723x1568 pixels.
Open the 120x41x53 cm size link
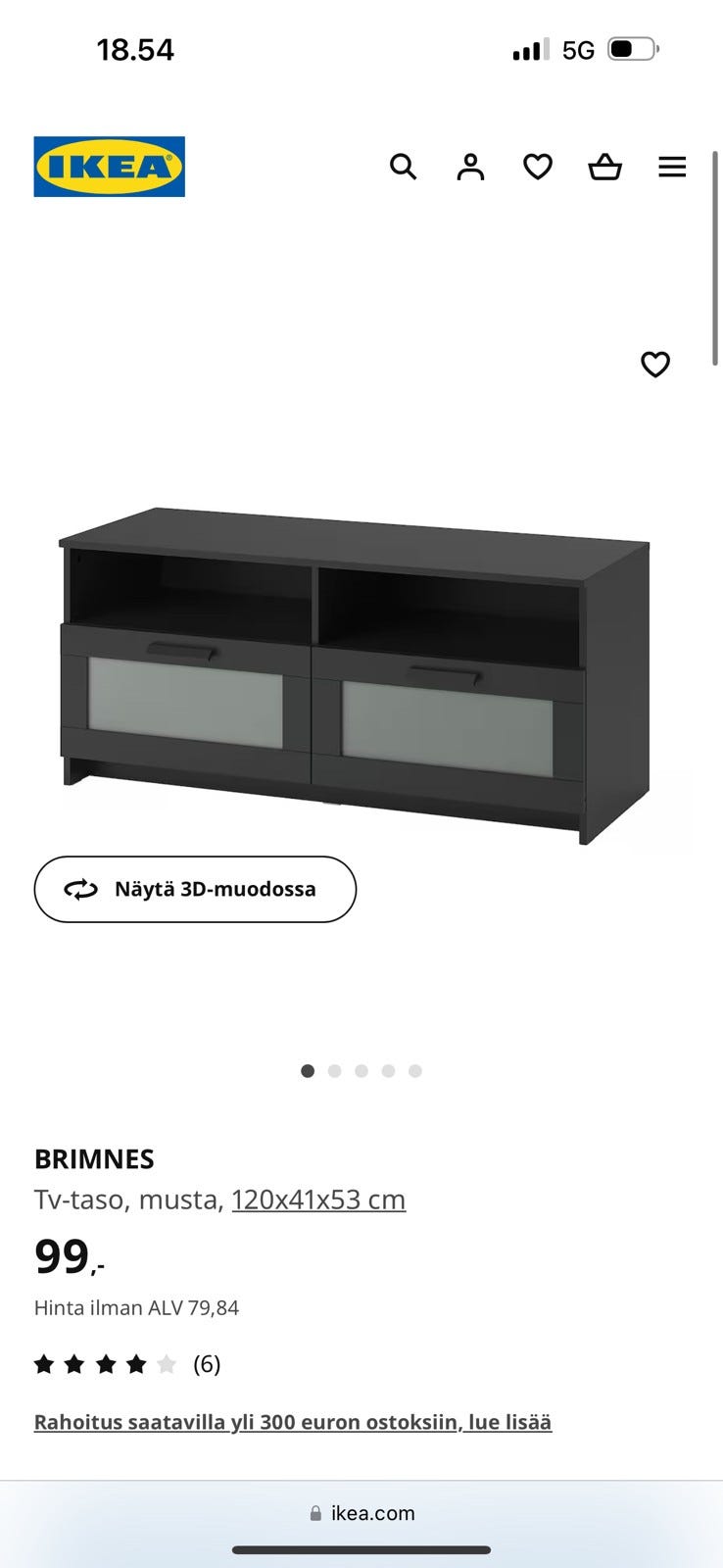coord(318,1200)
